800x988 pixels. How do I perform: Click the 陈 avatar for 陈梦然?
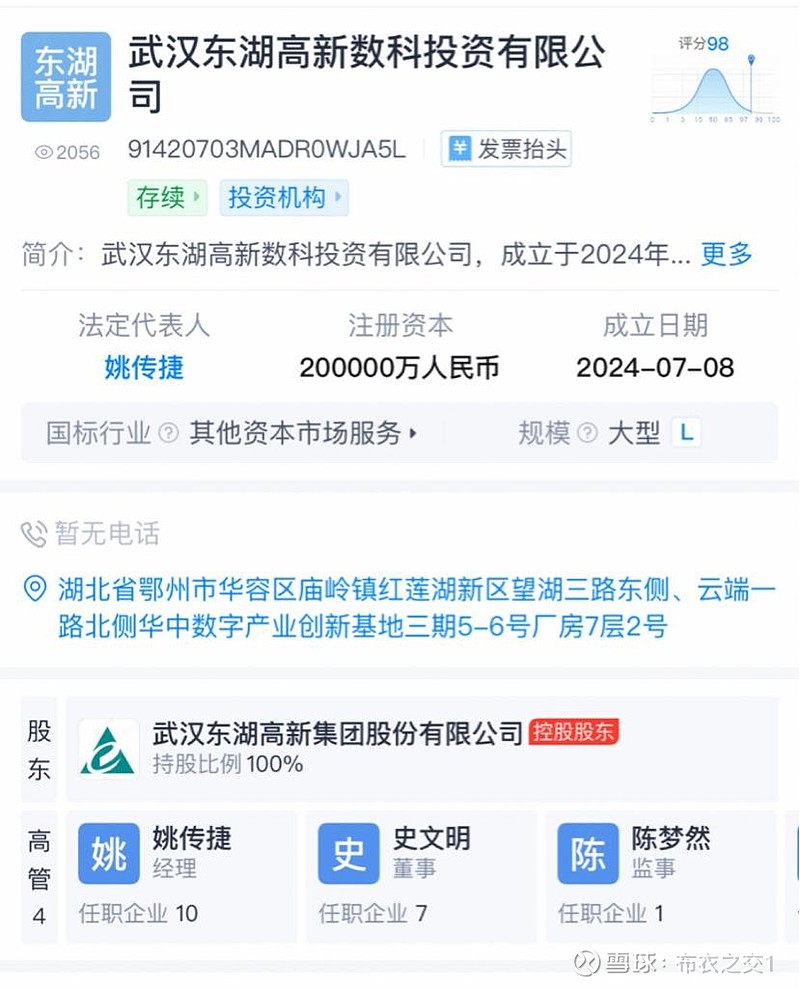click(x=588, y=854)
